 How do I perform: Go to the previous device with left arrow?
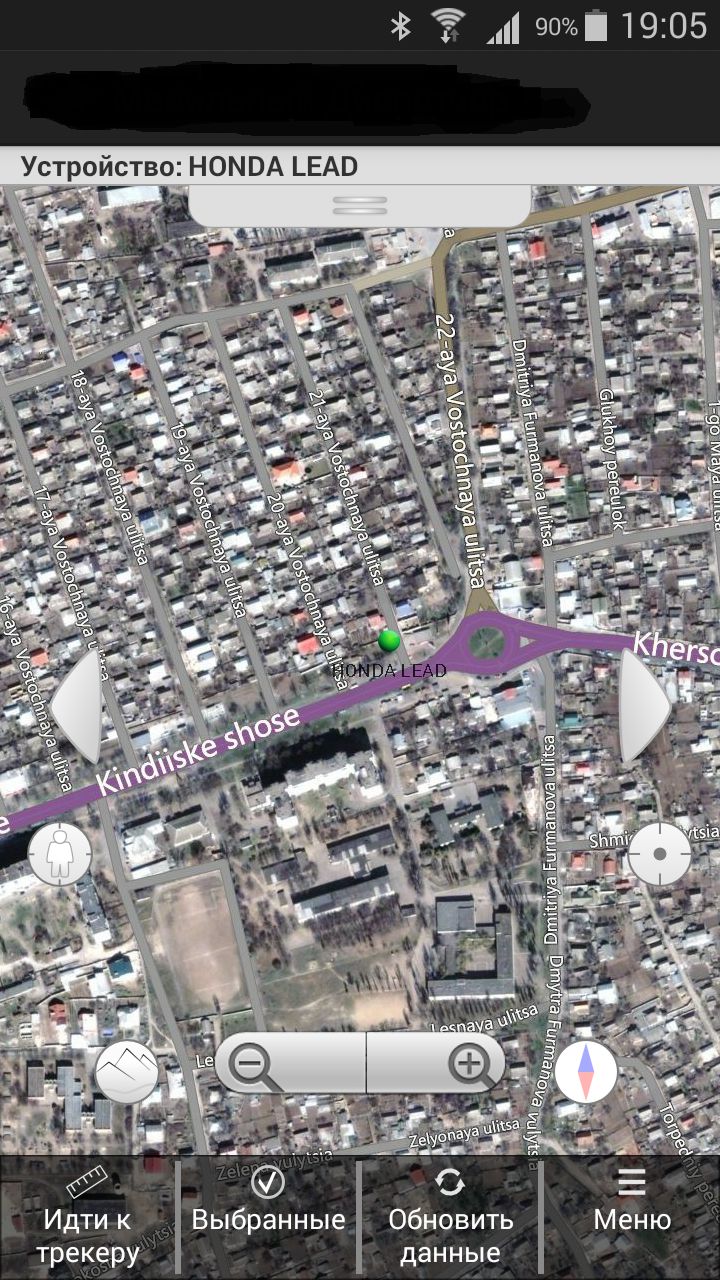point(77,705)
